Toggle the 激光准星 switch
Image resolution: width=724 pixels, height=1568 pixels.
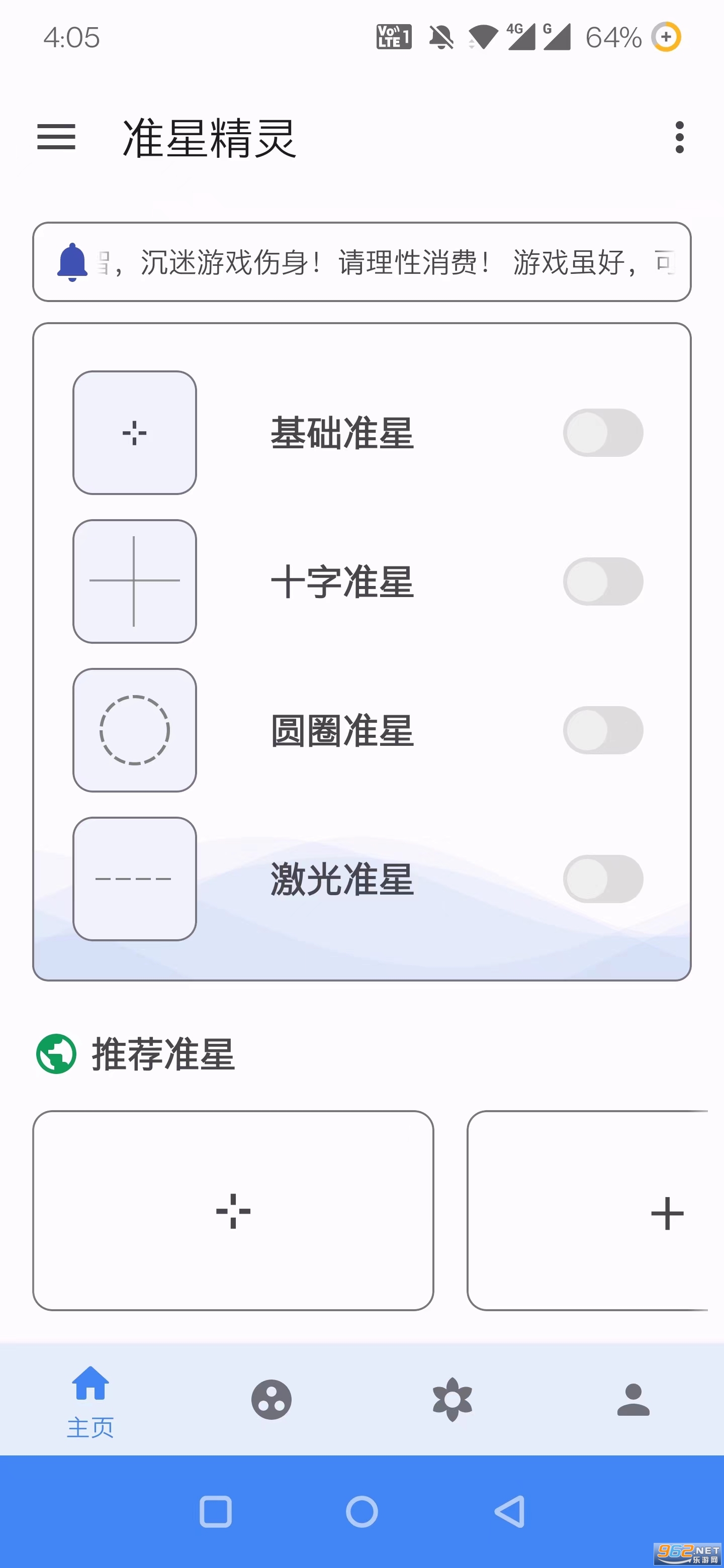point(602,878)
